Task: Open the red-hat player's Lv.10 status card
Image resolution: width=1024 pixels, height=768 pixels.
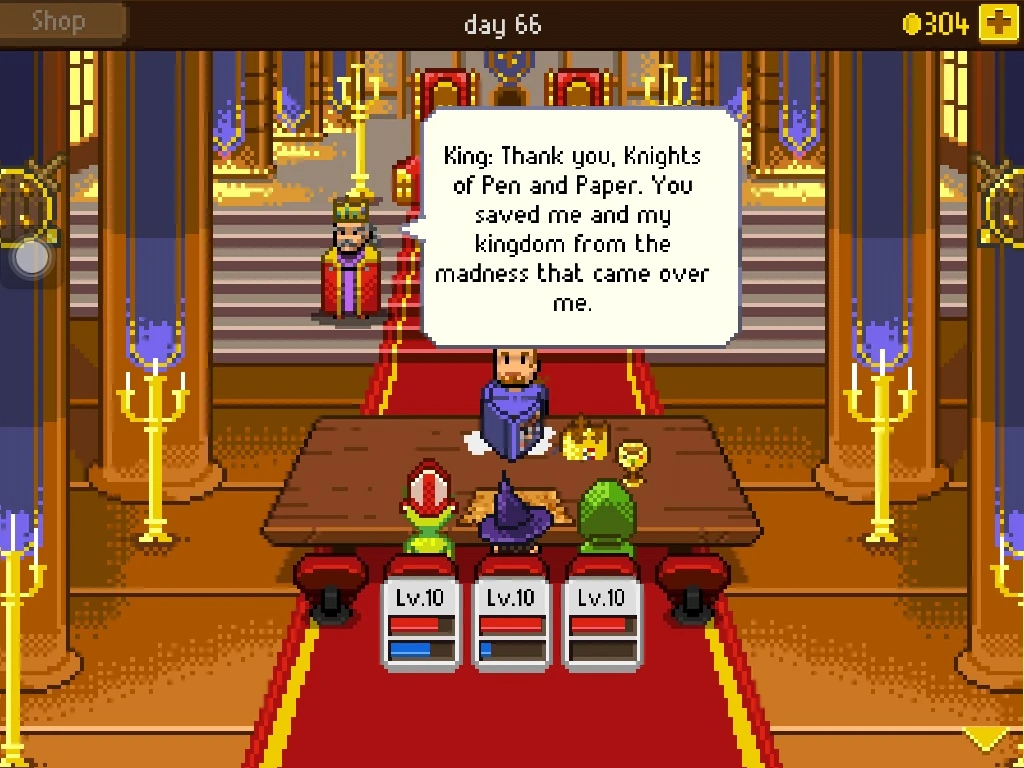Action: pos(420,623)
